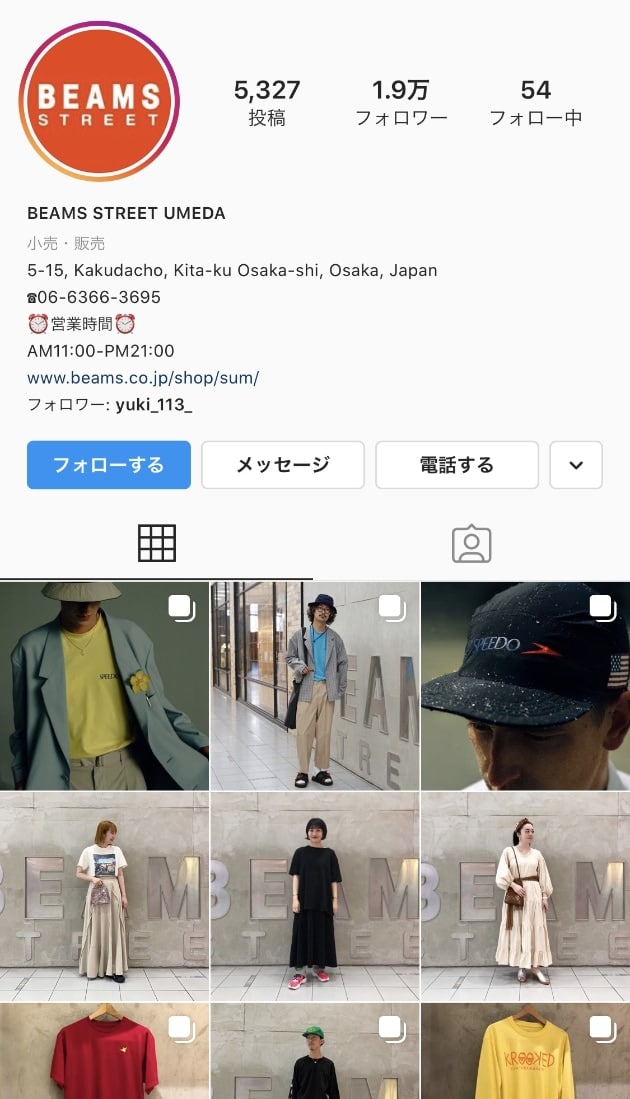Open the man in green cap post
Image resolution: width=630 pixels, height=1099 pixels.
click(315, 1052)
